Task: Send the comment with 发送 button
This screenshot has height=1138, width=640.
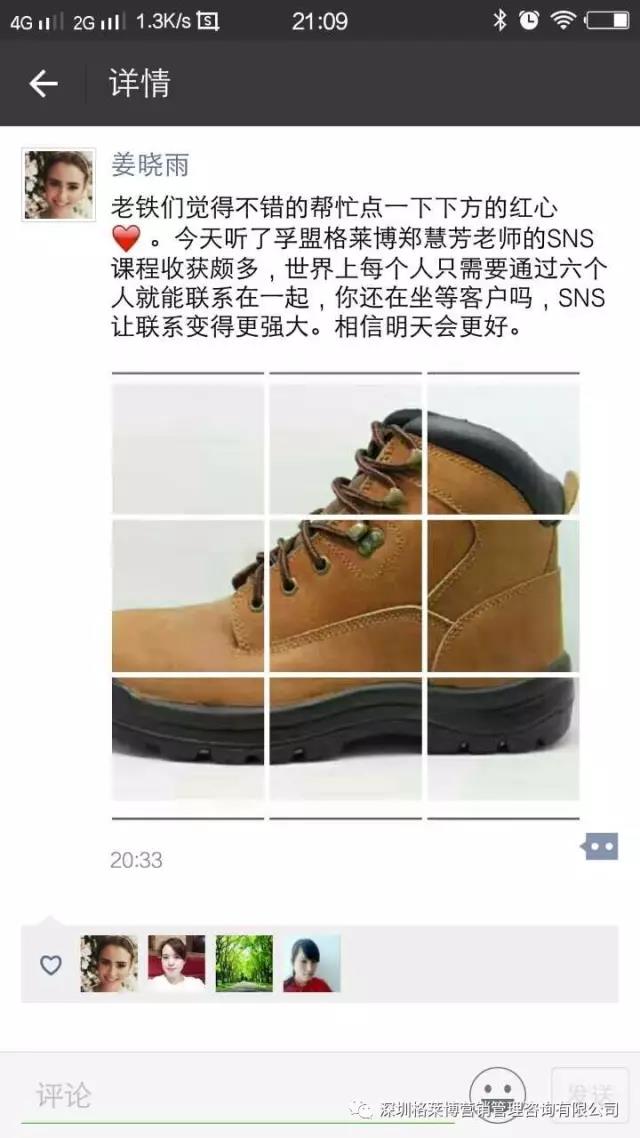Action: [589, 1094]
